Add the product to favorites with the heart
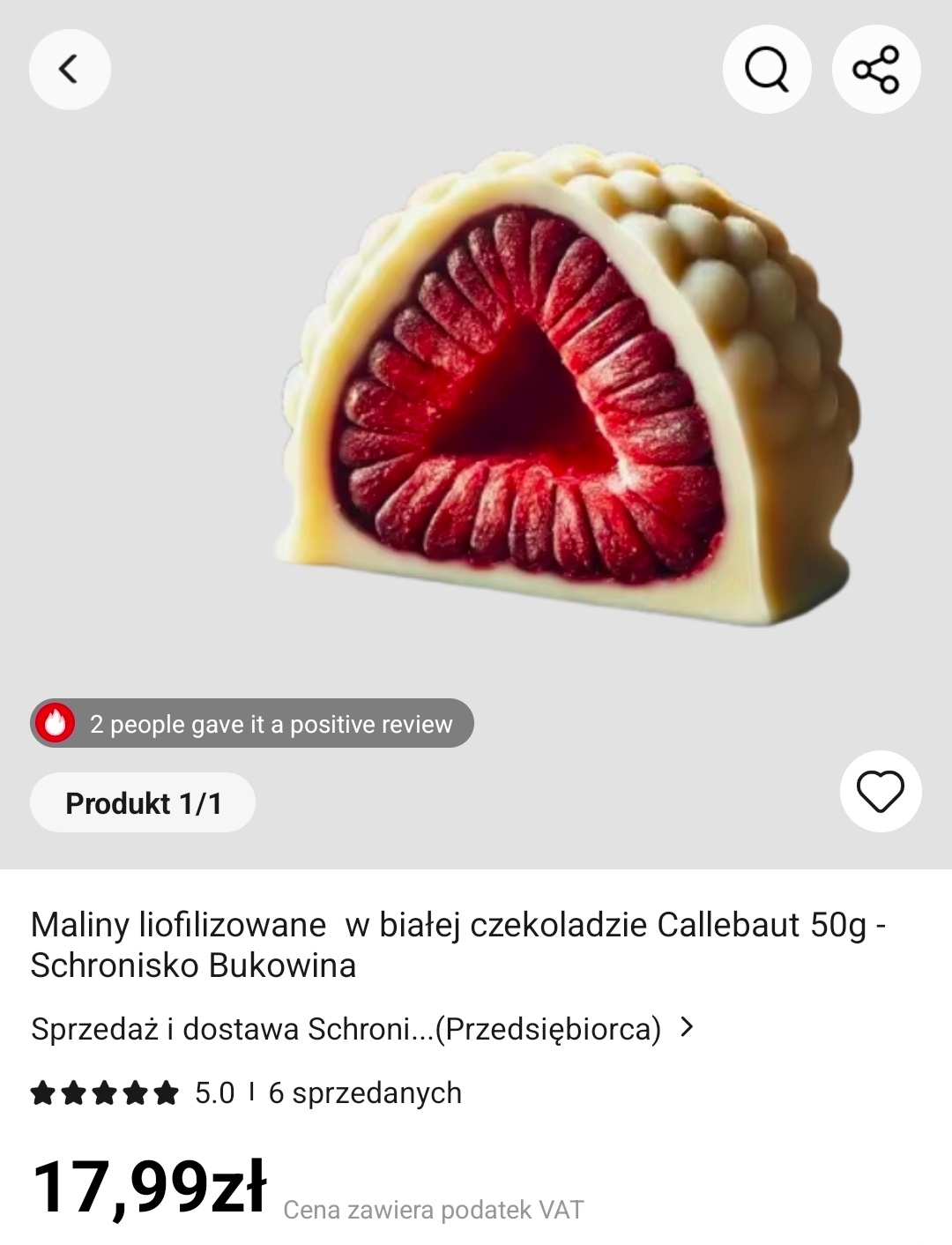Viewport: 952px width, 1245px height. pyautogui.click(x=881, y=791)
